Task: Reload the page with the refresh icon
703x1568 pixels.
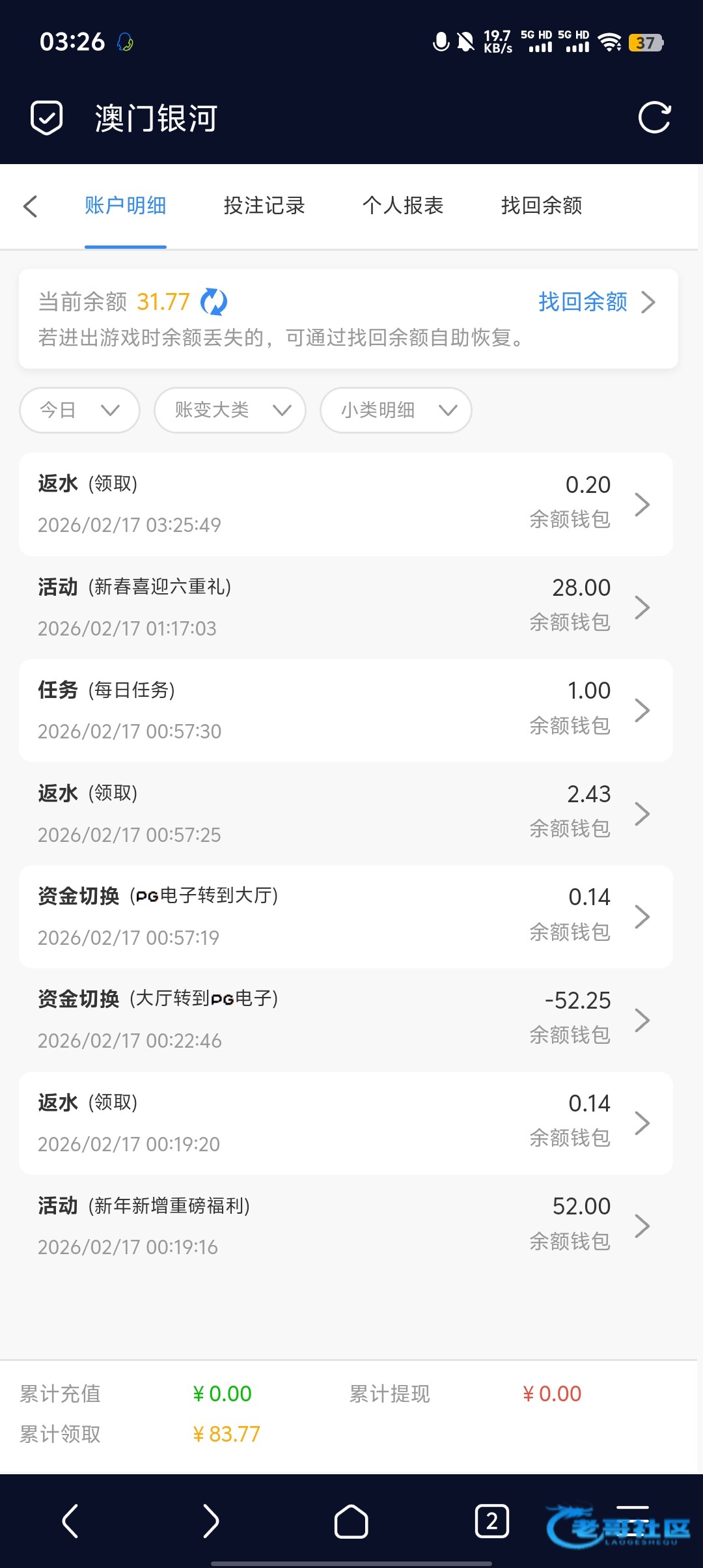Action: point(654,118)
